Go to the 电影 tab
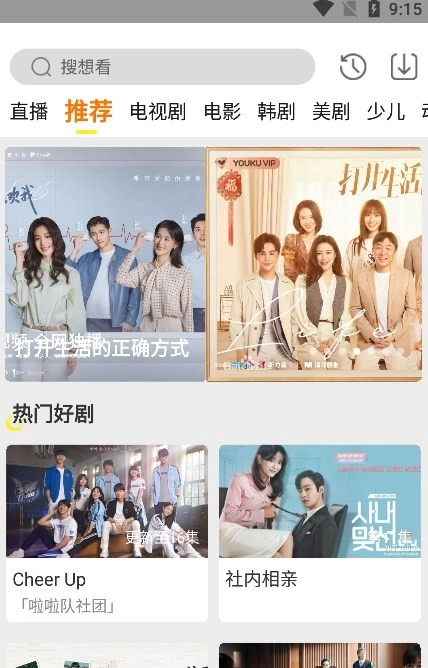This screenshot has height=668, width=428. point(222,112)
